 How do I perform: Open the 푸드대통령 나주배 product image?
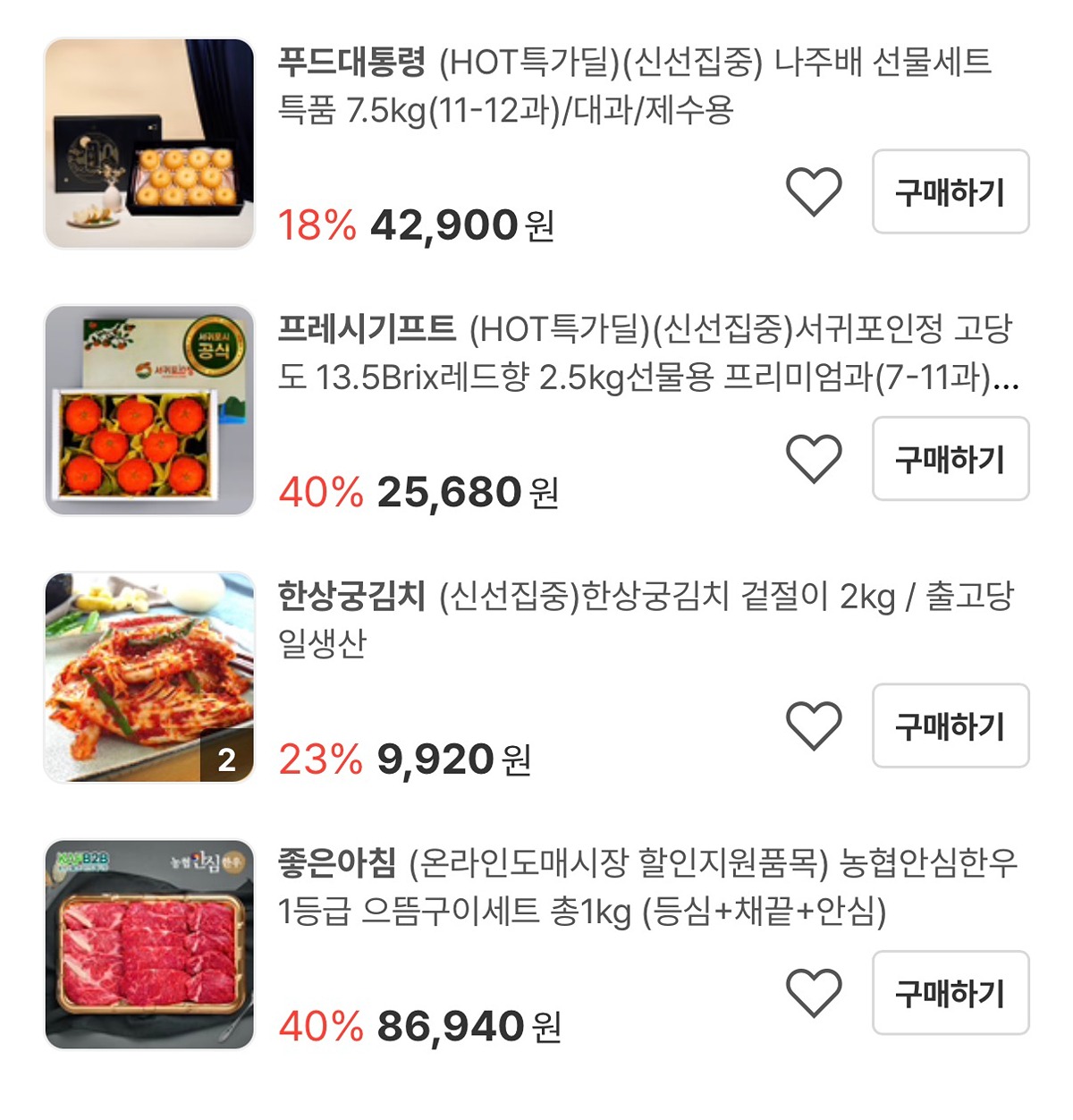pyautogui.click(x=149, y=143)
